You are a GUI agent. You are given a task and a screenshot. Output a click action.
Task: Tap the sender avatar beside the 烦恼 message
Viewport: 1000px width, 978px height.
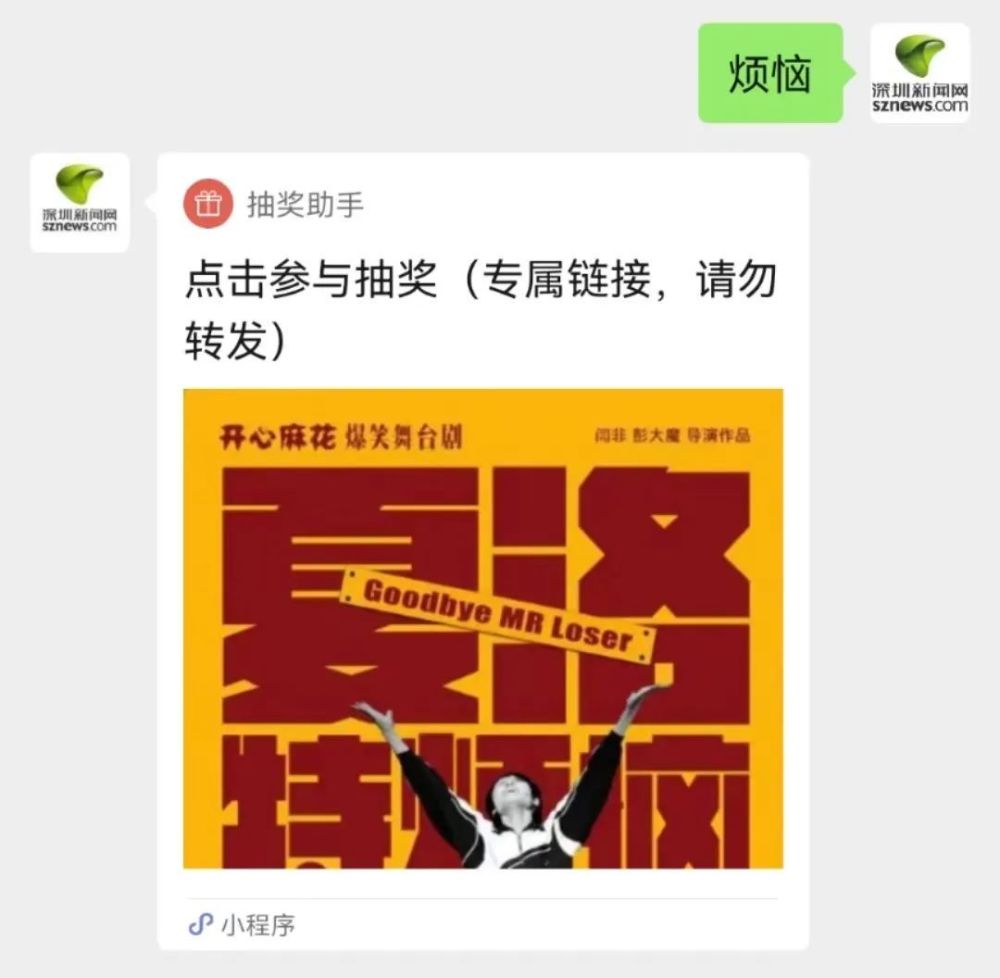pos(920,73)
